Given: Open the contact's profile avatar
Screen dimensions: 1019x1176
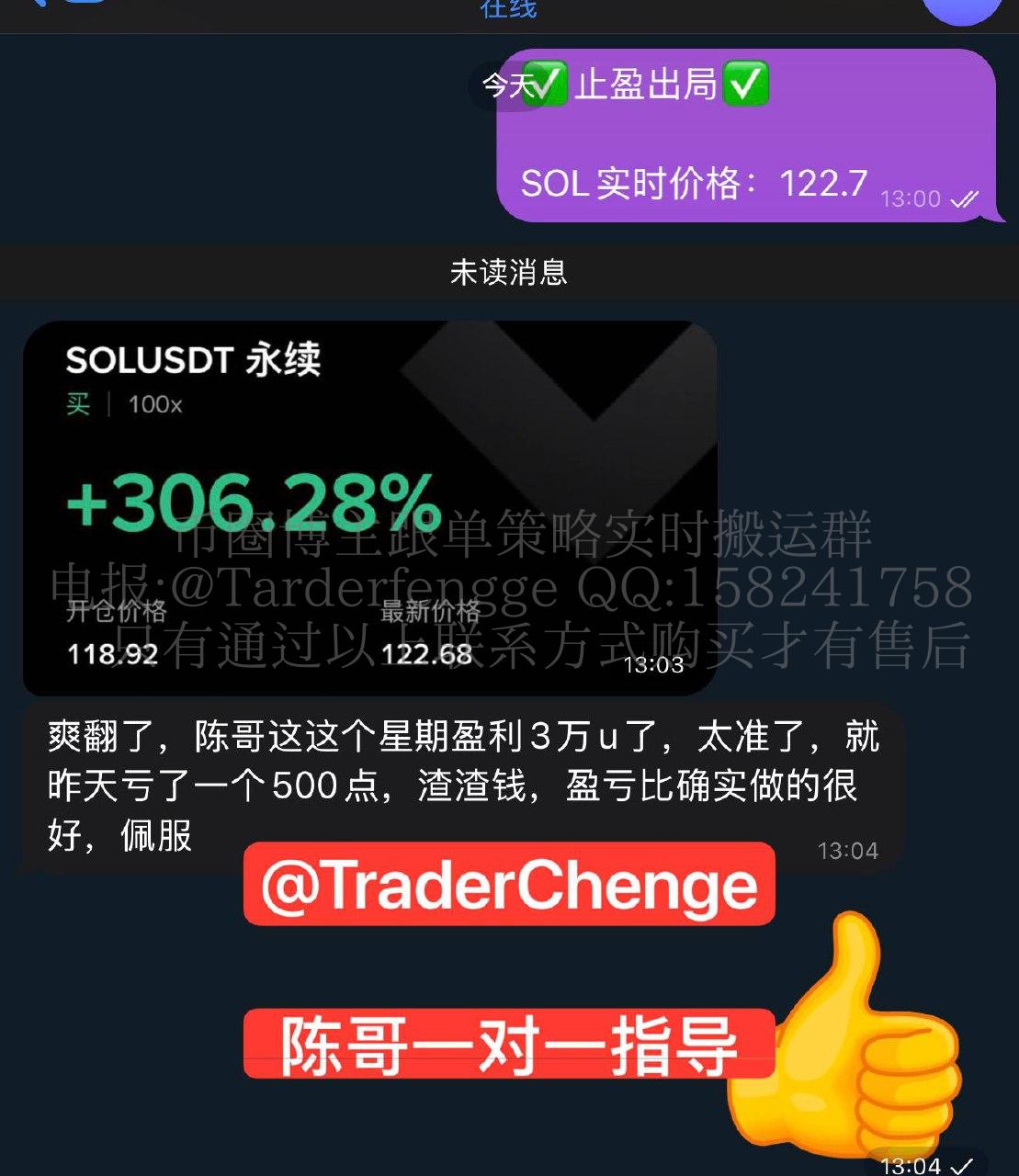Looking at the screenshot, I should [x=960, y=7].
